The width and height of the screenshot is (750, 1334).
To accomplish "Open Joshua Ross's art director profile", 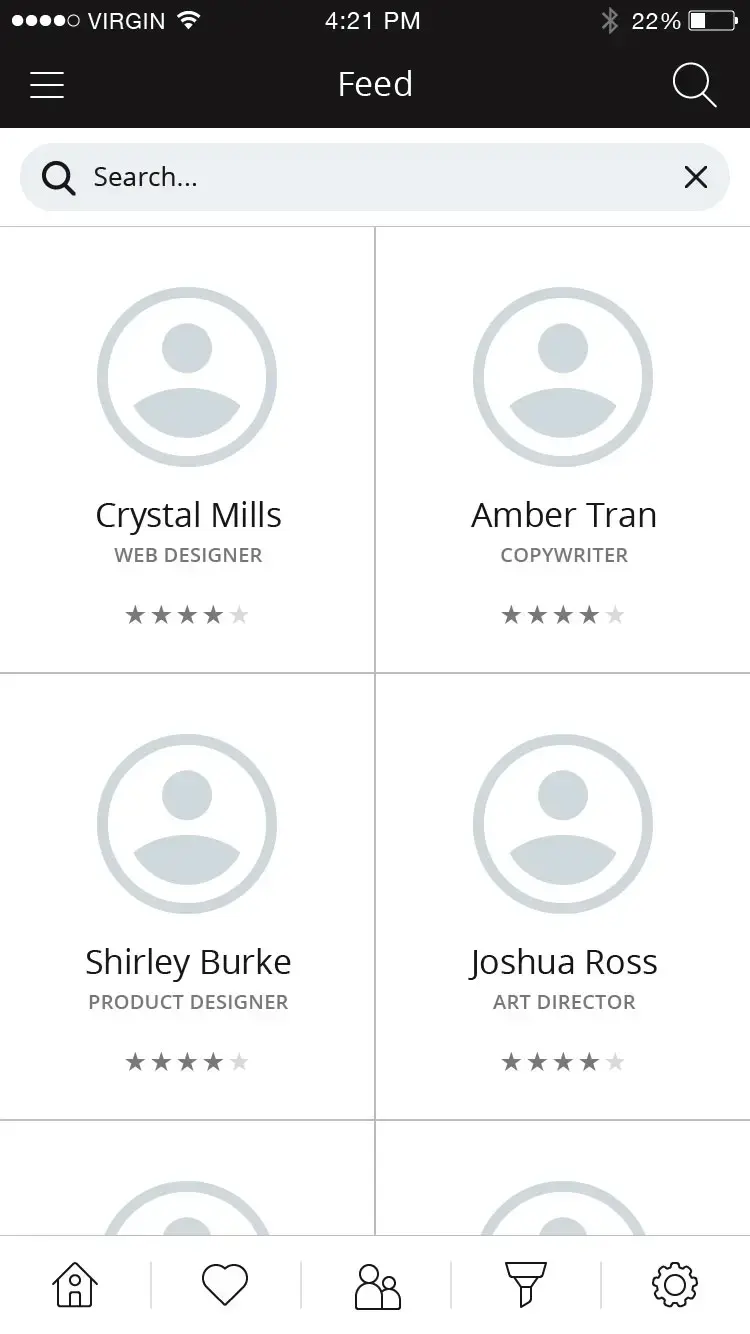I will tap(564, 897).
